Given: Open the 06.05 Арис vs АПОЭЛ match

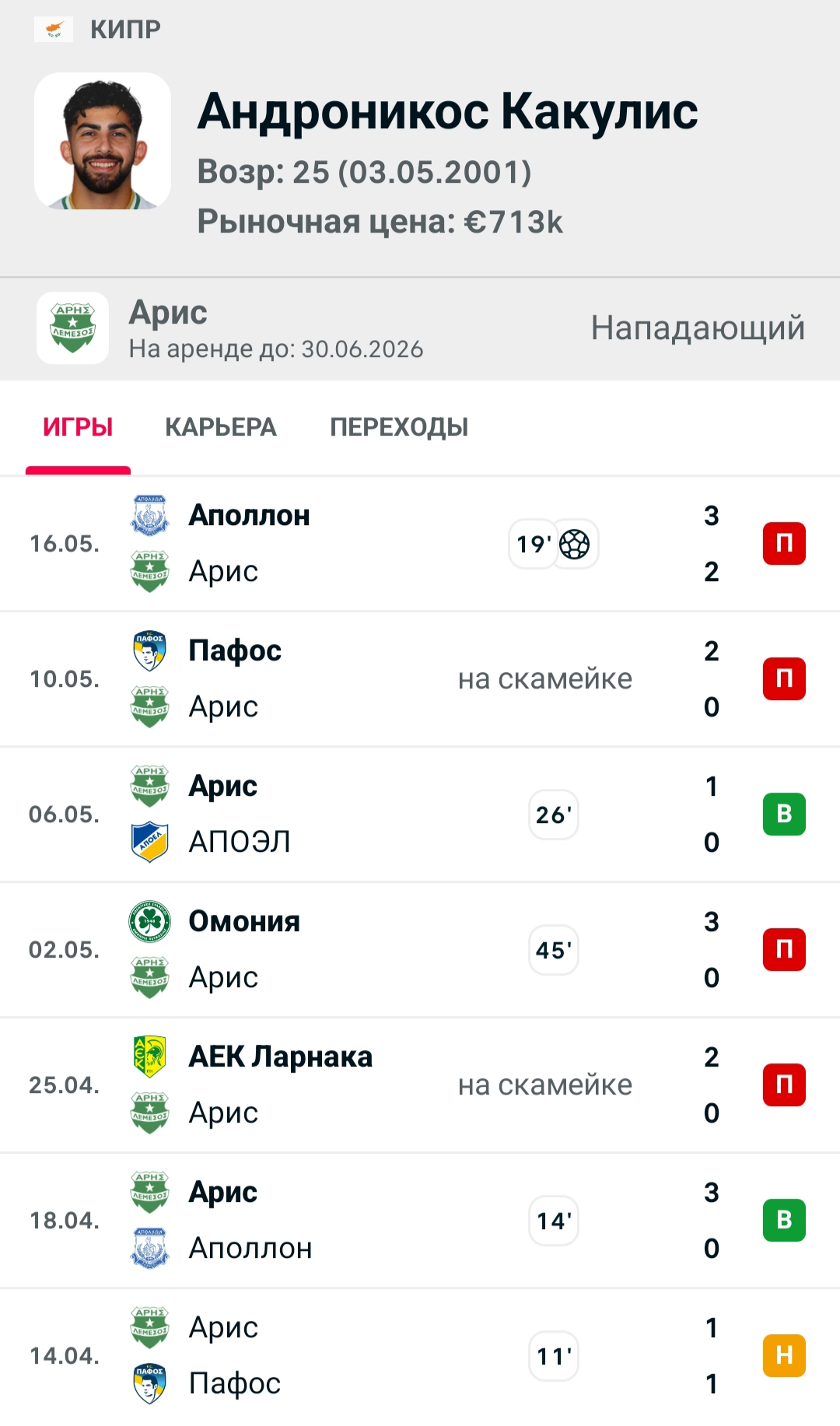Looking at the screenshot, I should point(420,815).
